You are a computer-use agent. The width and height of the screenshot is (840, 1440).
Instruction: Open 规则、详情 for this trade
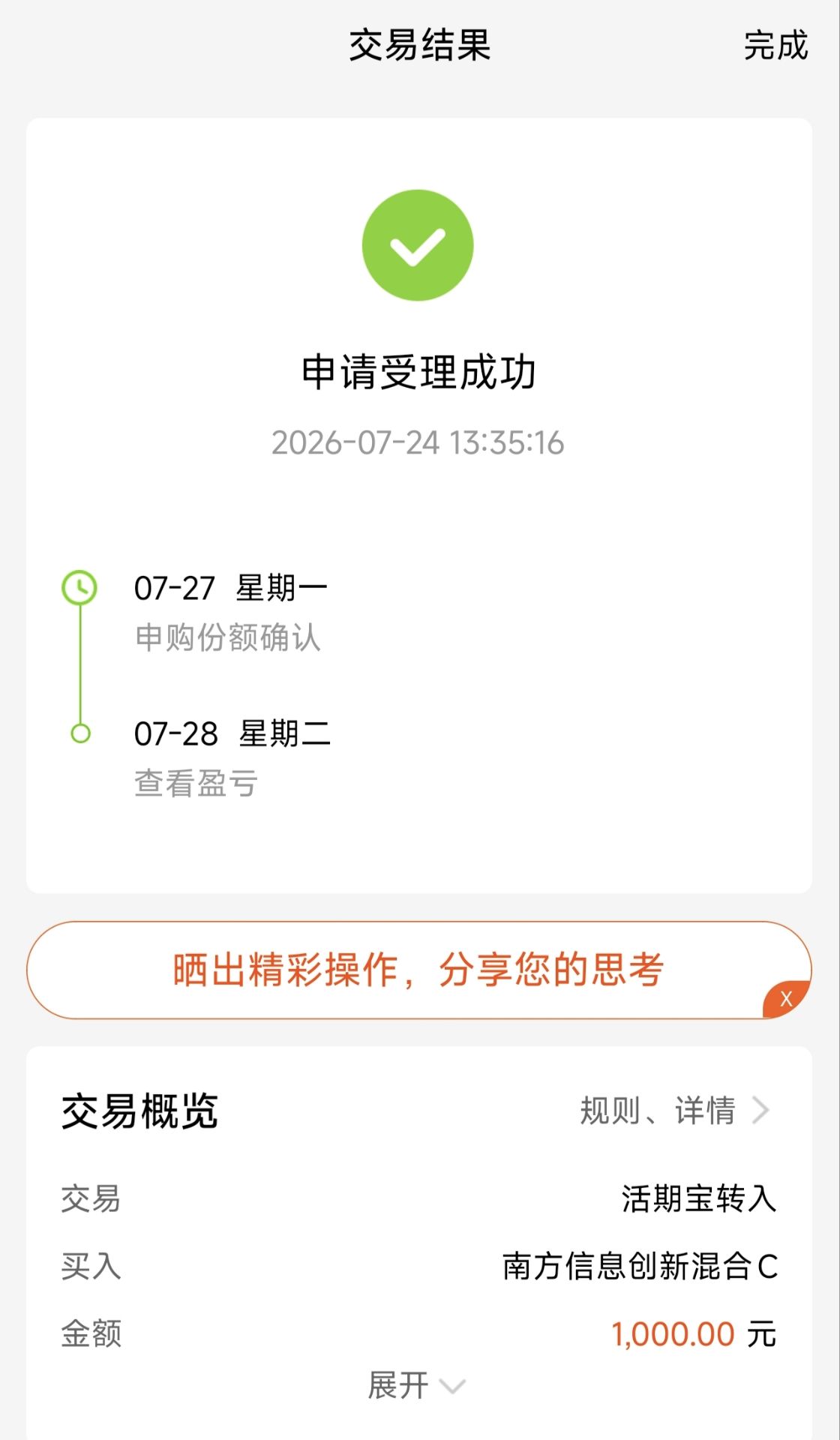point(675,1110)
